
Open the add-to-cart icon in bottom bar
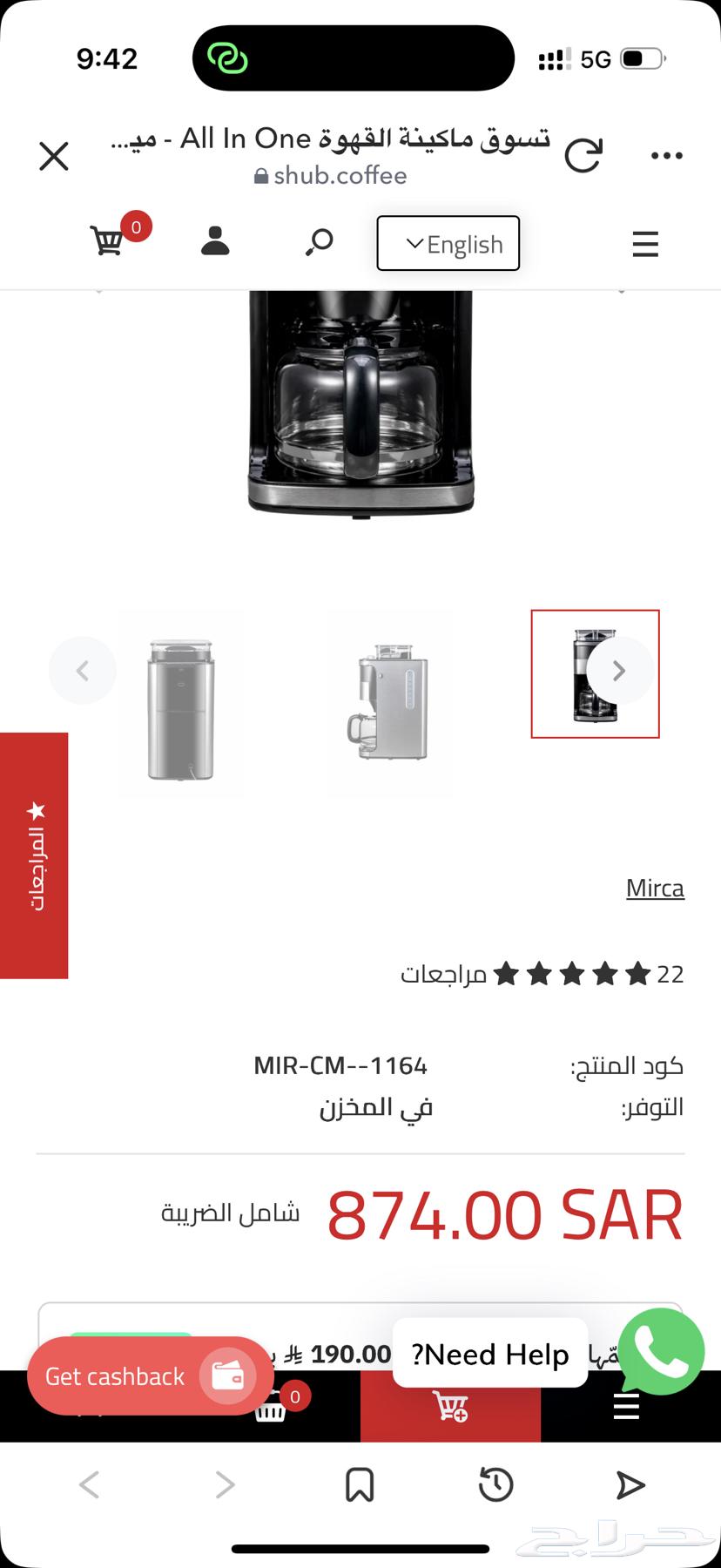450,1406
